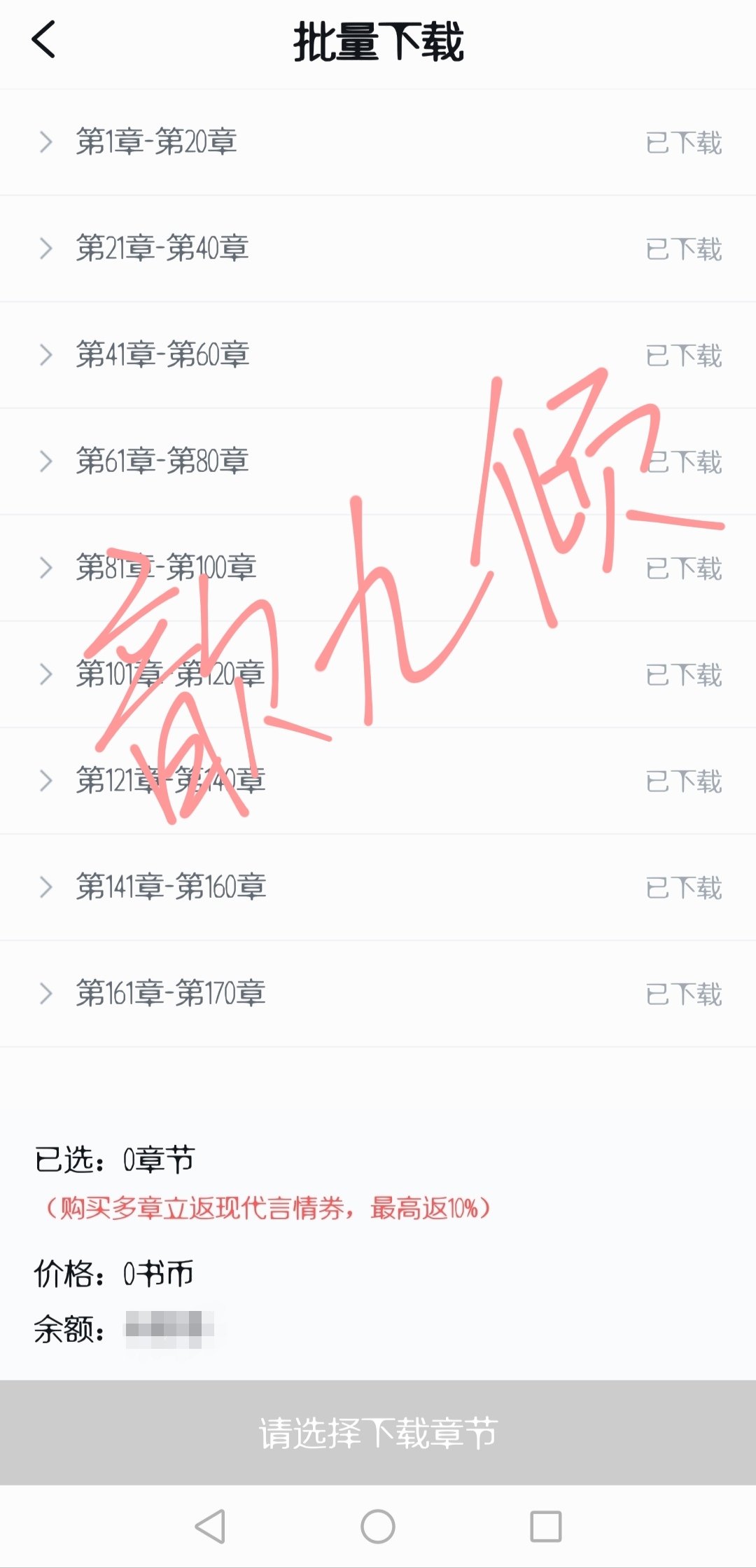
Task: Tap the system home button
Action: pyautogui.click(x=378, y=1527)
